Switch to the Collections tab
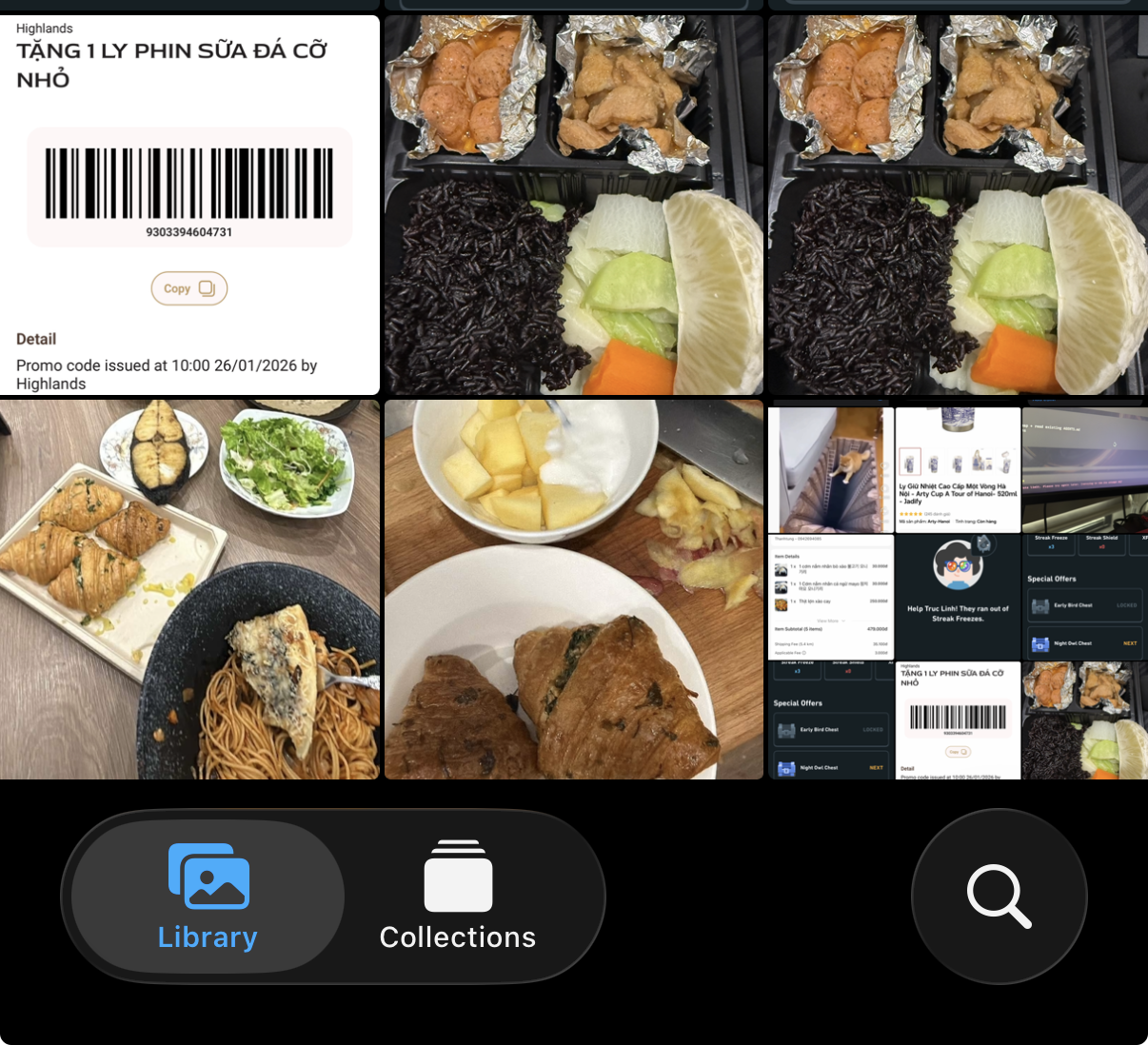Viewport: 1148px width, 1045px height. coord(457,897)
